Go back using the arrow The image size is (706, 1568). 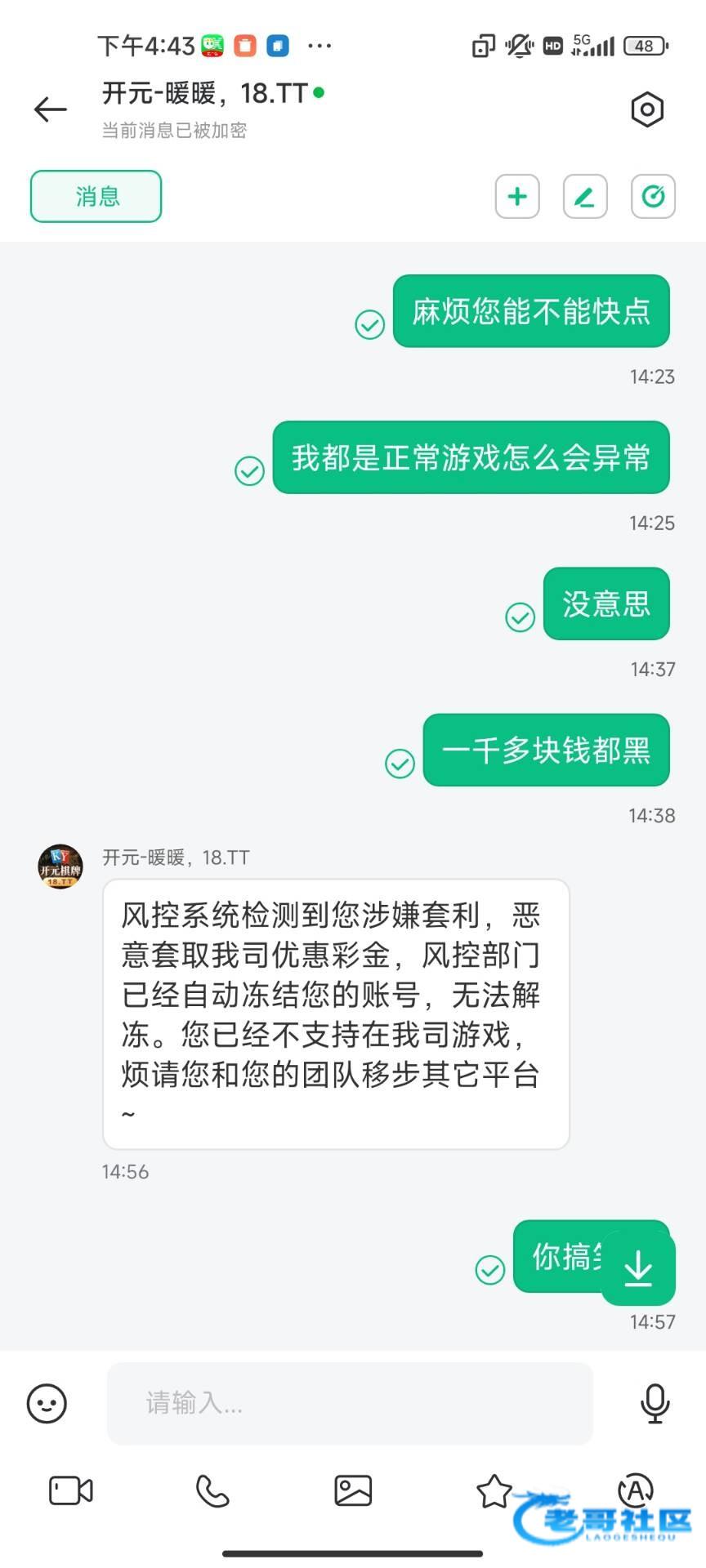(50, 109)
